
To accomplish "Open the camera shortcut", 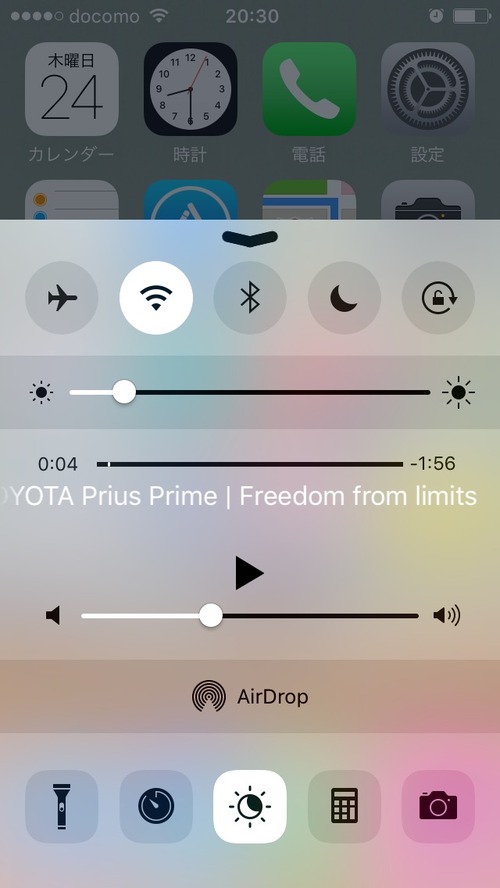I will 438,806.
